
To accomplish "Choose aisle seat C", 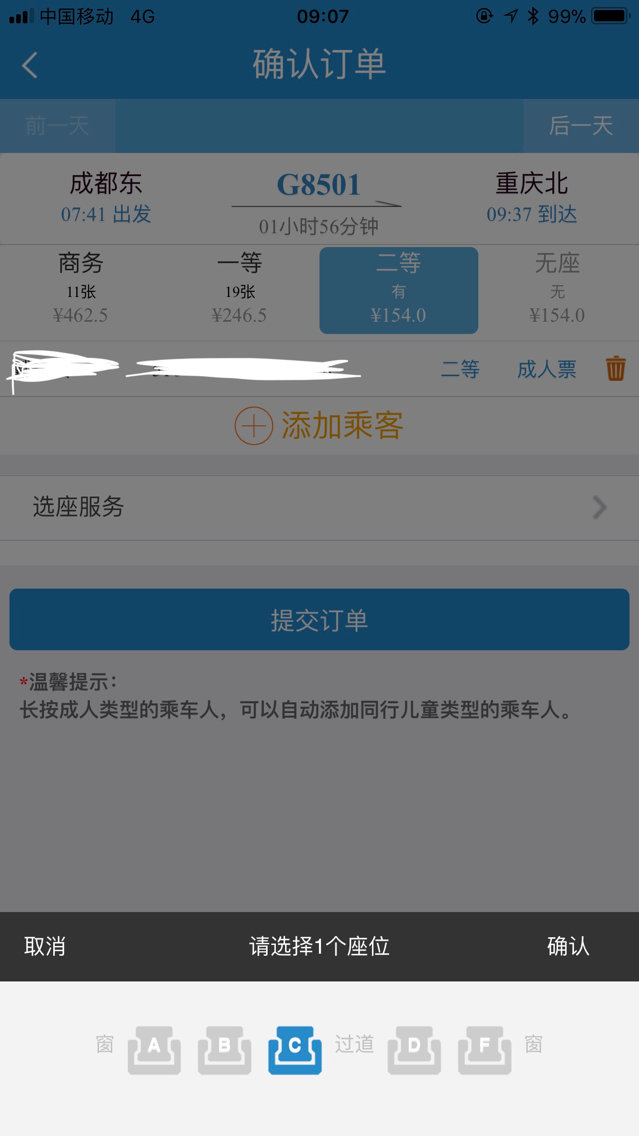I will click(295, 1049).
